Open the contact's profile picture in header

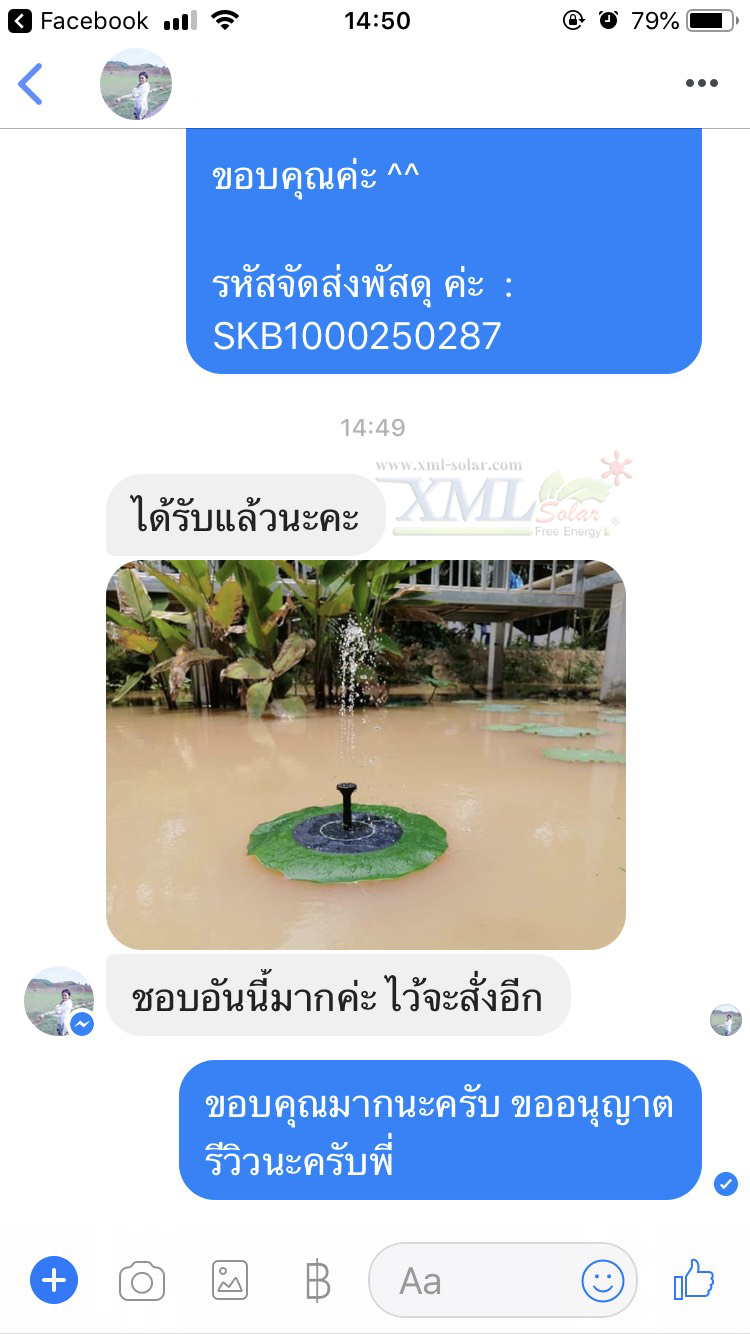click(136, 84)
